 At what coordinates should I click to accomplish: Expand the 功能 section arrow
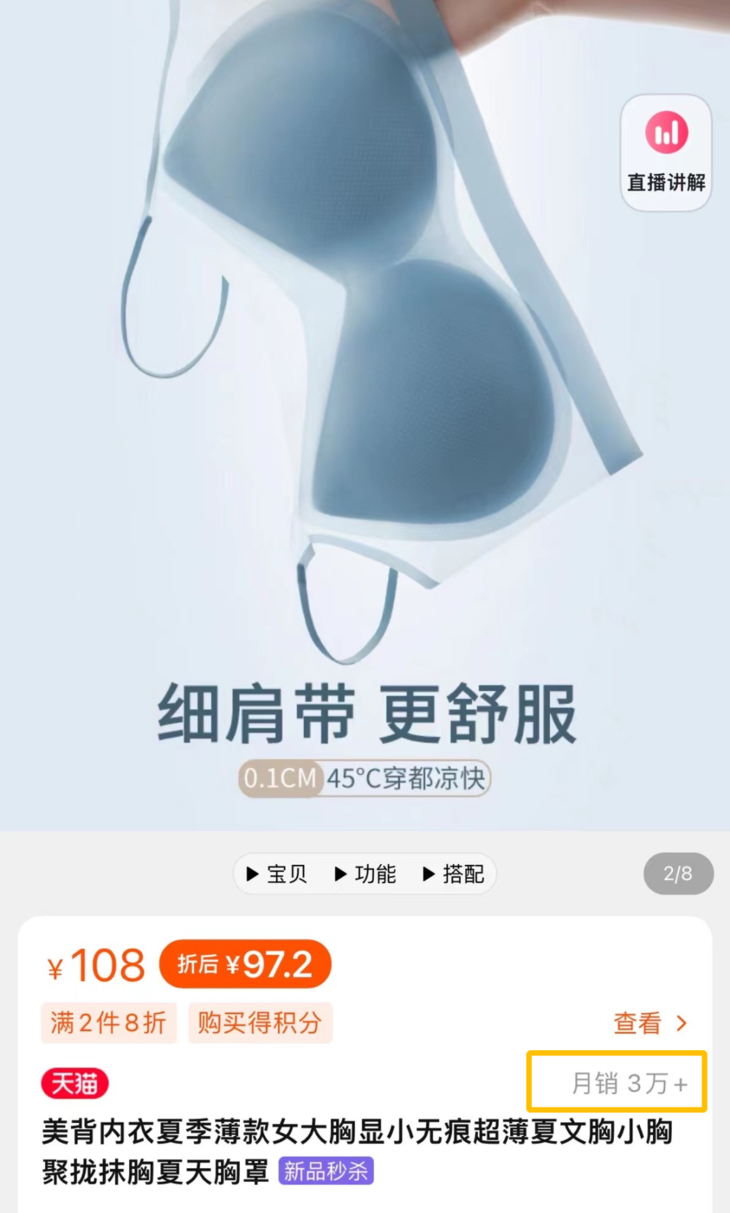click(341, 873)
